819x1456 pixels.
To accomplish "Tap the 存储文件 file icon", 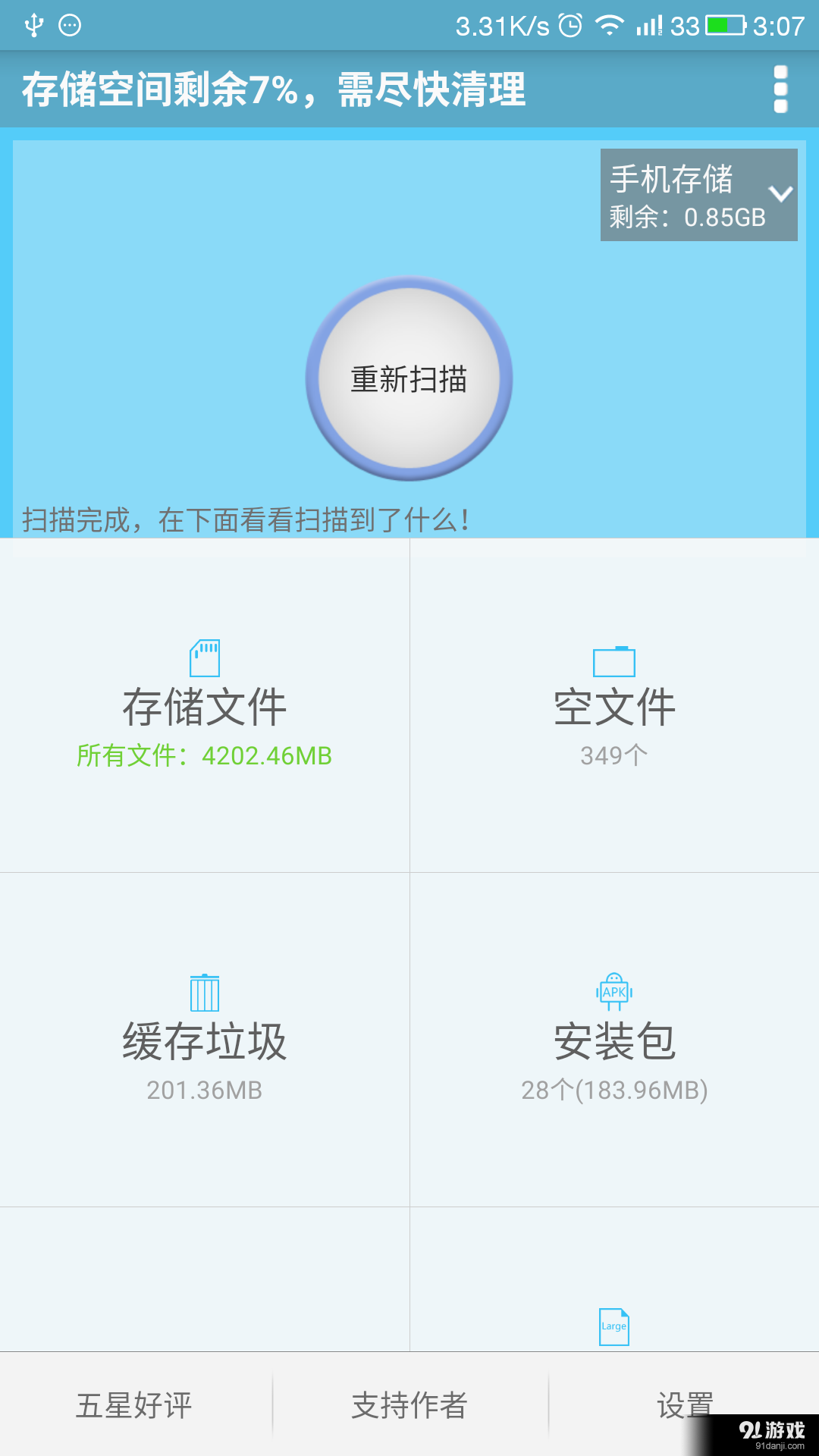I will click(x=203, y=659).
